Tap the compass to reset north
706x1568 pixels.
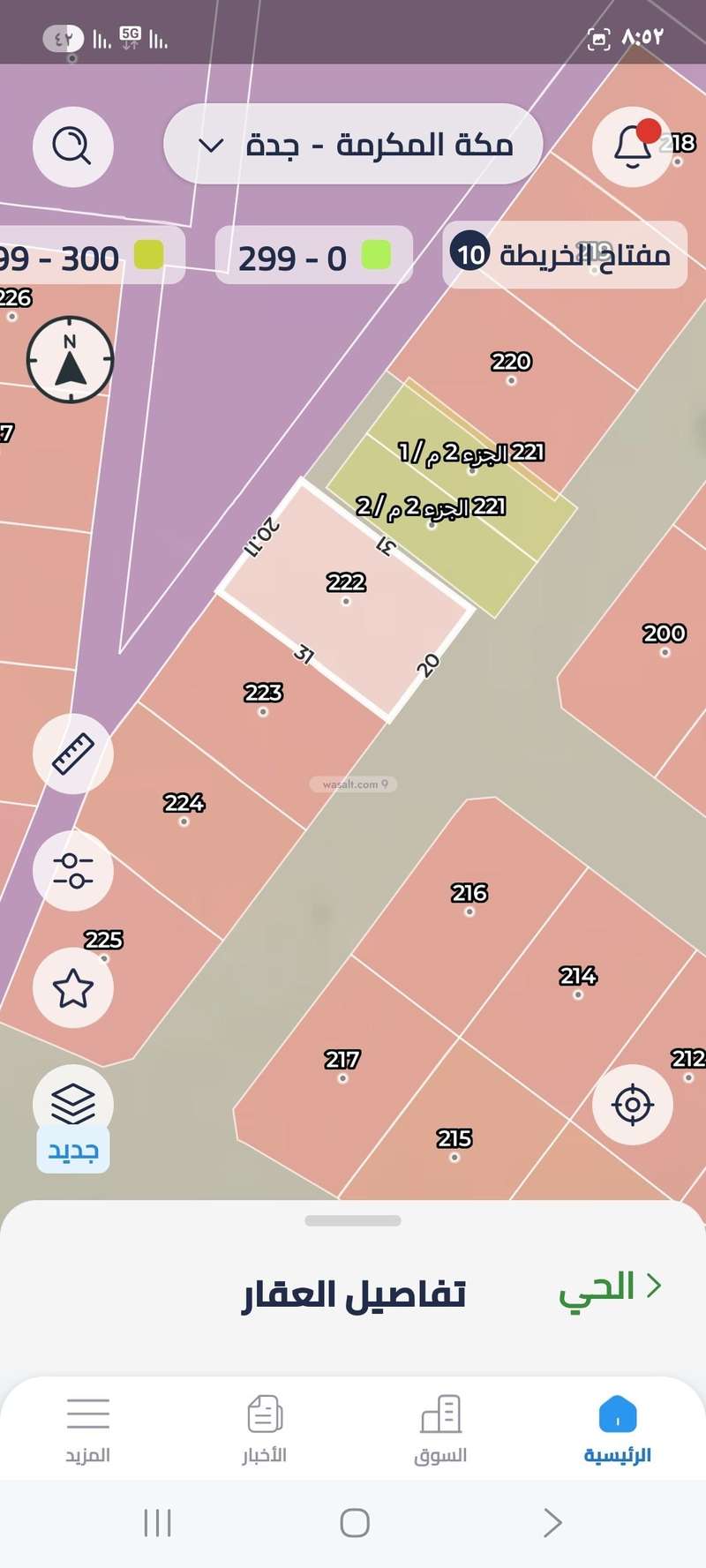(x=70, y=360)
